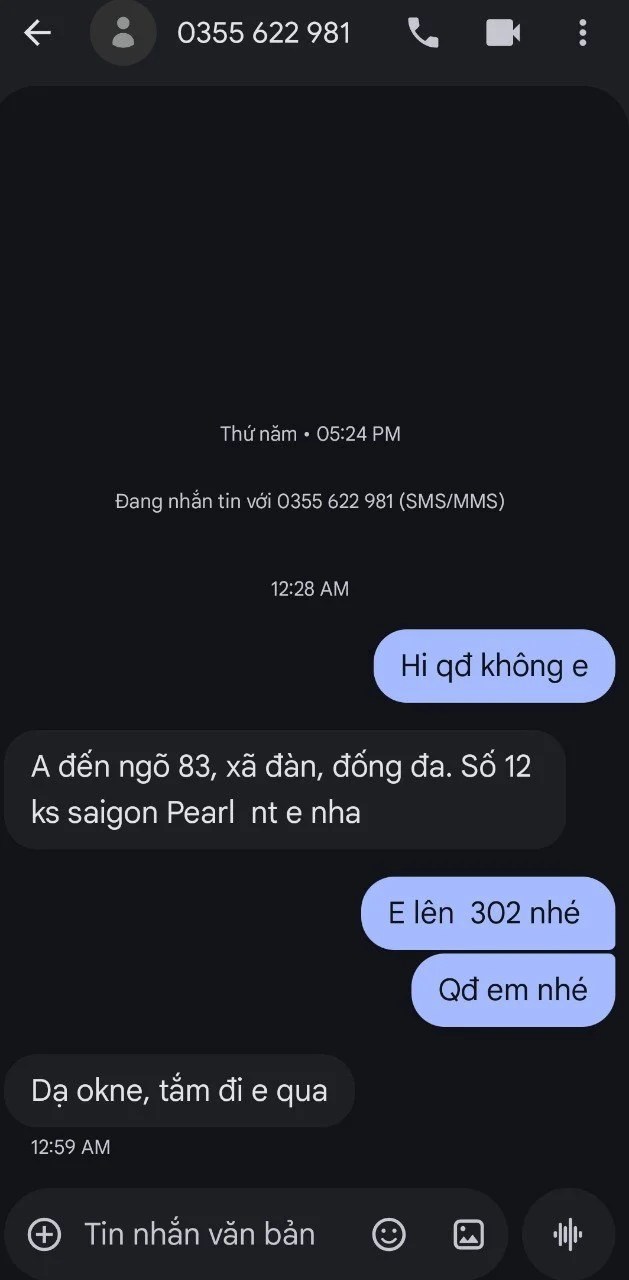The width and height of the screenshot is (629, 1280).
Task: Focus the Tin nhắn văn bản field
Action: point(200,1234)
